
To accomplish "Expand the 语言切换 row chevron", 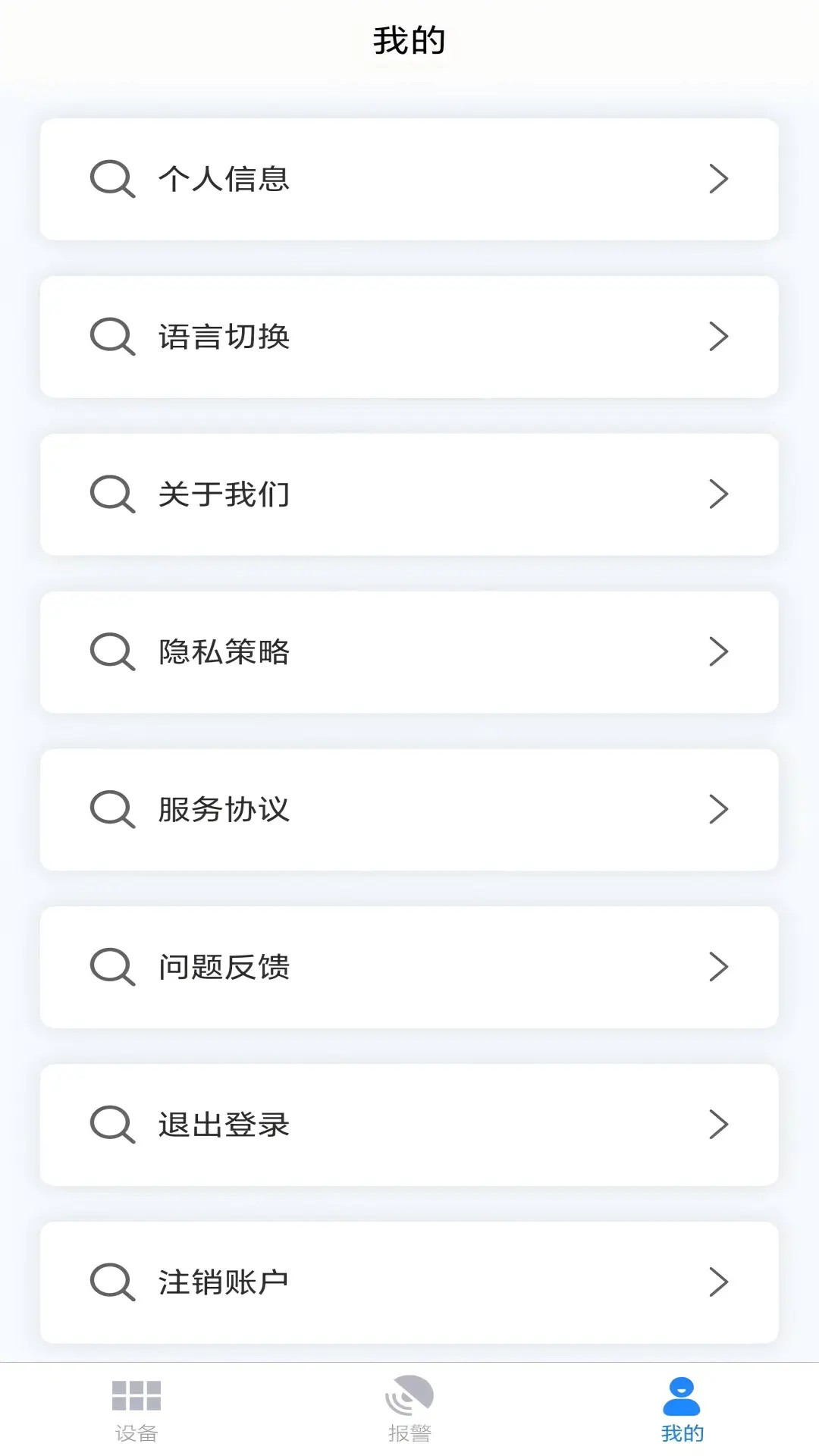I will (718, 337).
